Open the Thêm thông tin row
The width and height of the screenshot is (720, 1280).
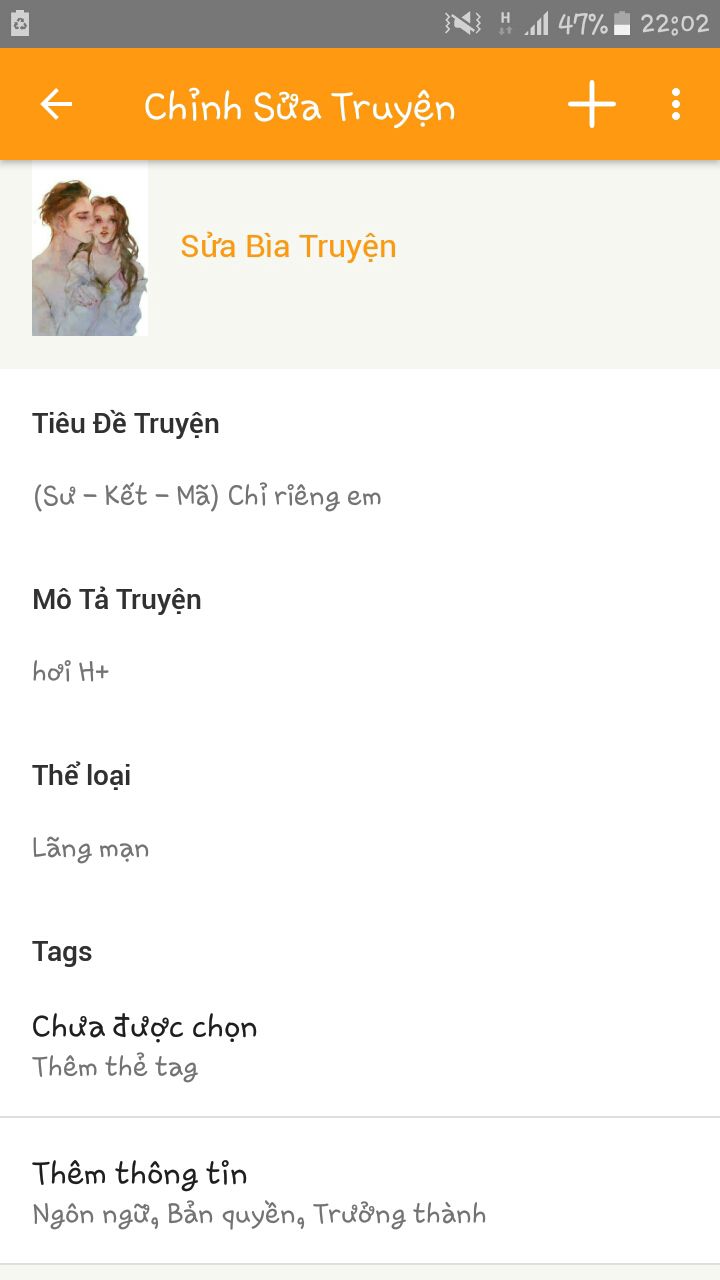[259, 1192]
